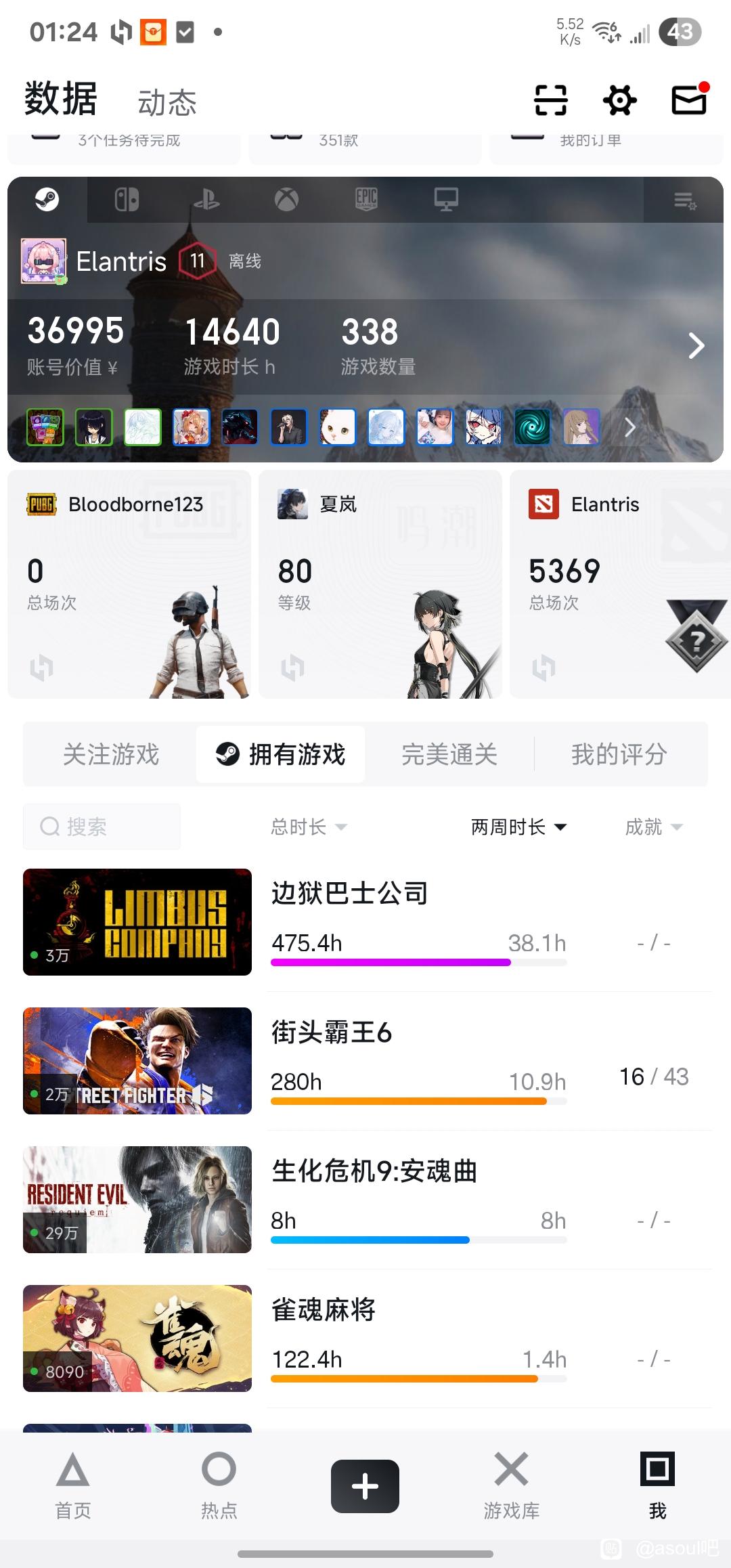Select the Xbox platform tab
Image resolution: width=731 pixels, height=1568 pixels.
[x=286, y=200]
